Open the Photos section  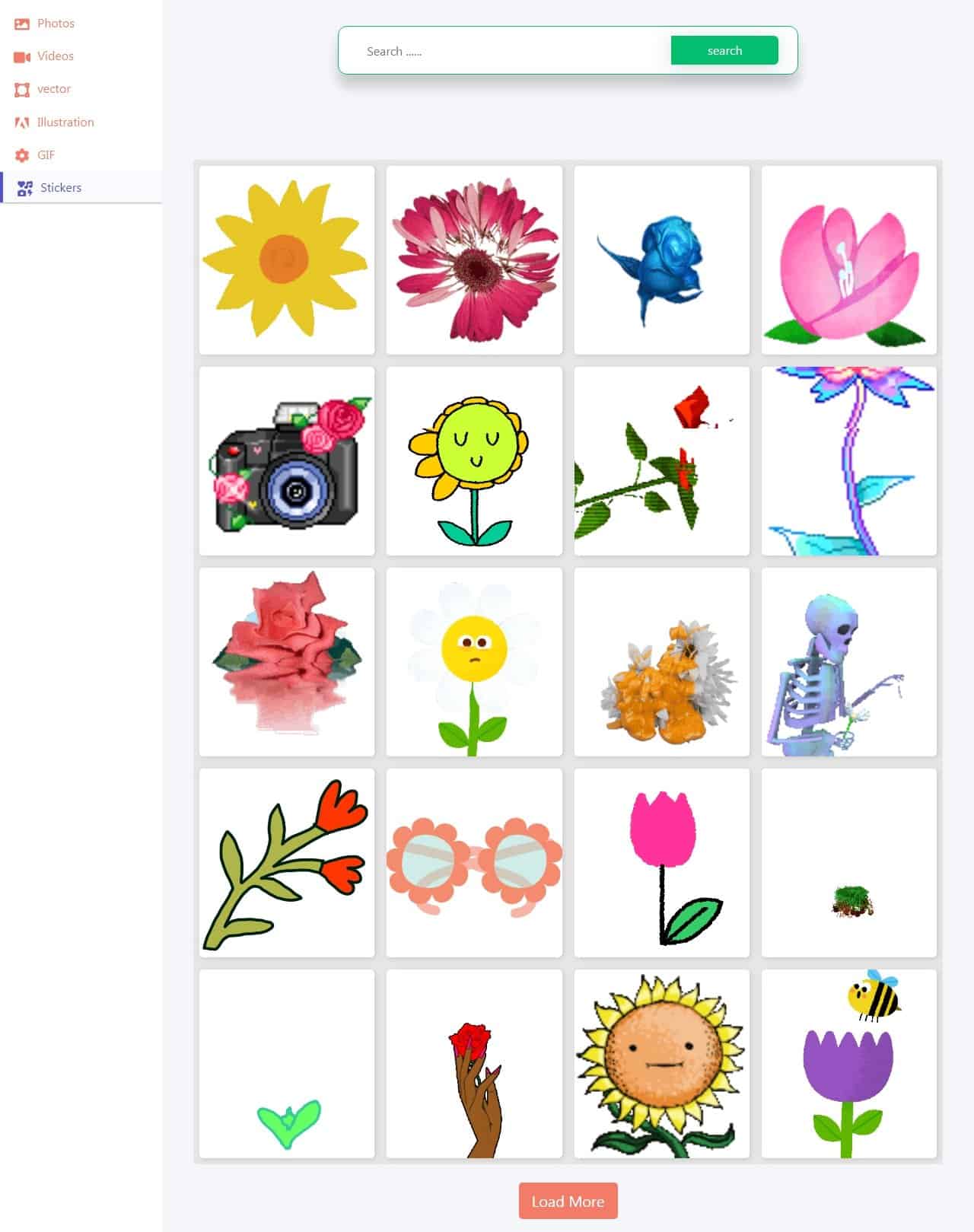(x=55, y=24)
